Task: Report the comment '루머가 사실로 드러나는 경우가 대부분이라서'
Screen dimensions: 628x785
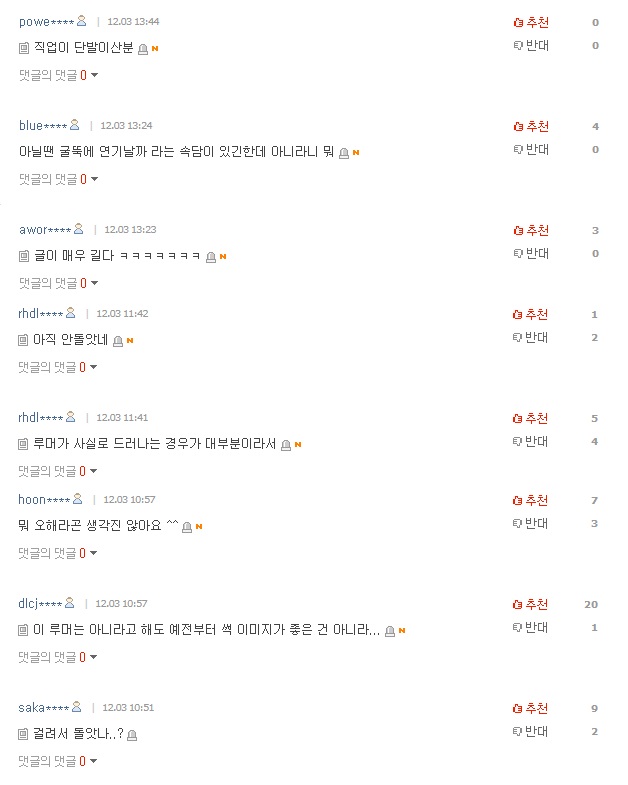Action: tap(286, 445)
